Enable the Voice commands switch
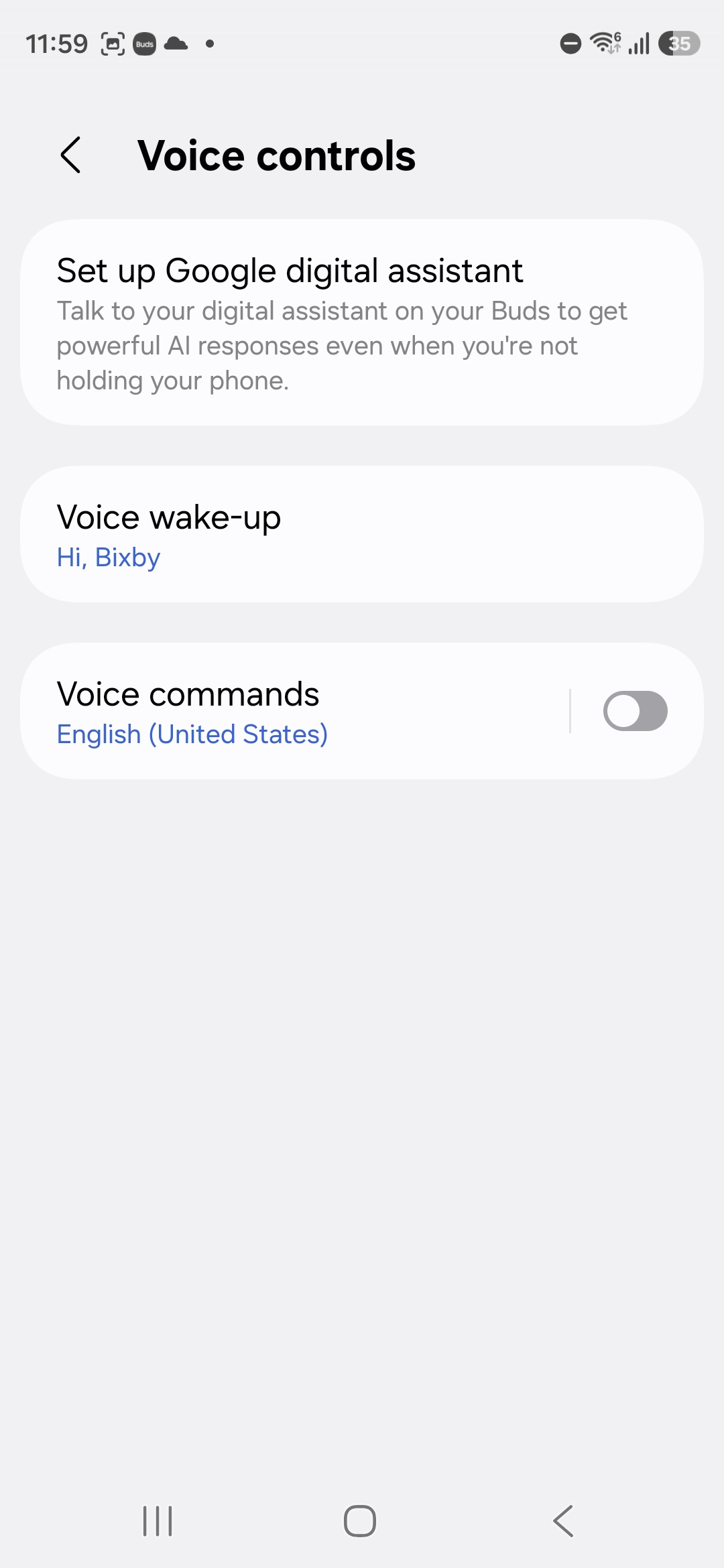The height and width of the screenshot is (1568, 724). tap(634, 712)
